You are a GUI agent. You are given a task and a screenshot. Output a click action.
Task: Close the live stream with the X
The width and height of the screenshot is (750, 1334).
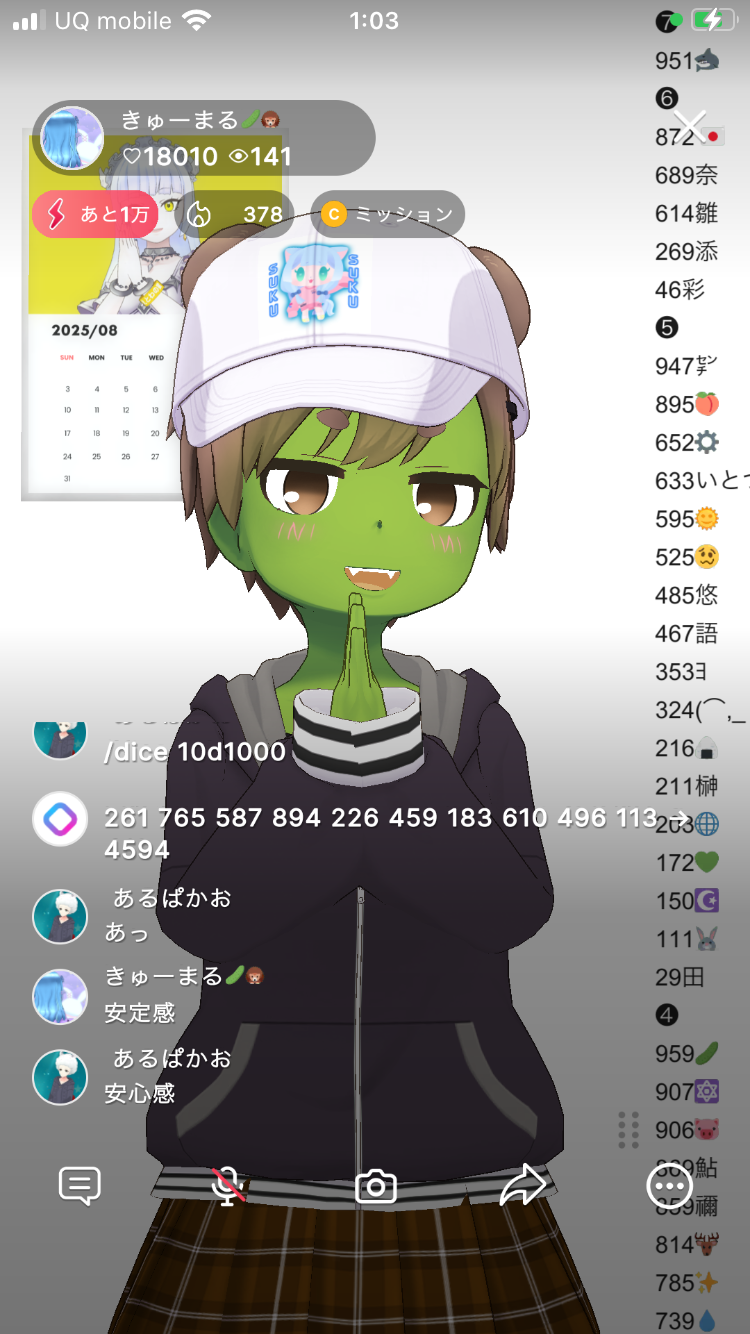[x=690, y=126]
